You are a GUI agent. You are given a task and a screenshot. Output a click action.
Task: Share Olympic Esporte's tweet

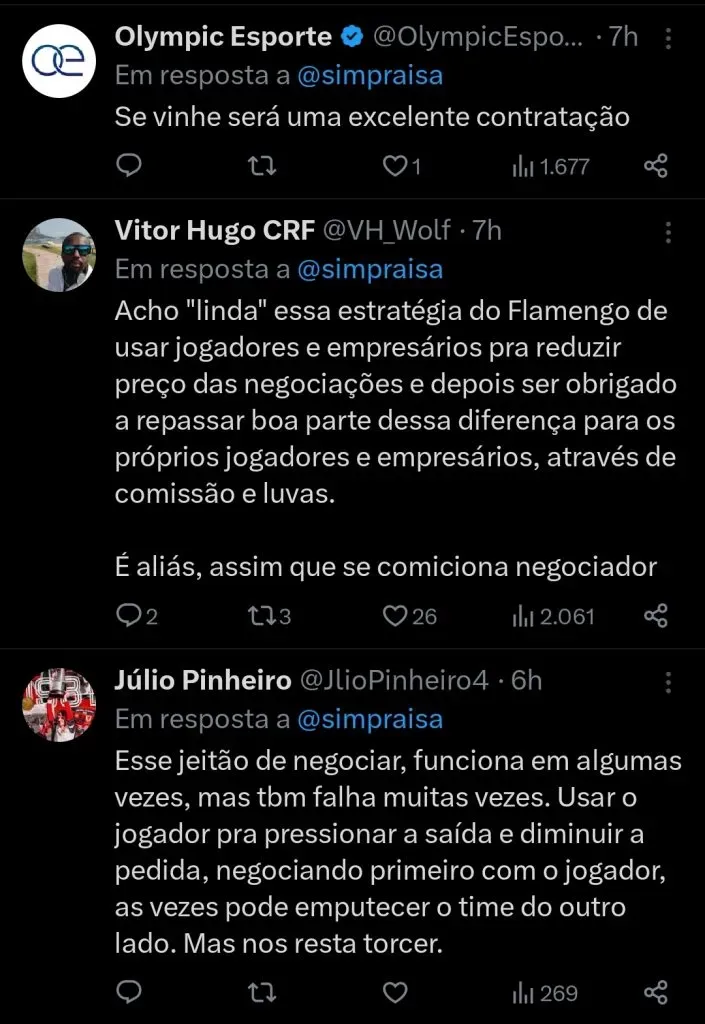[655, 166]
